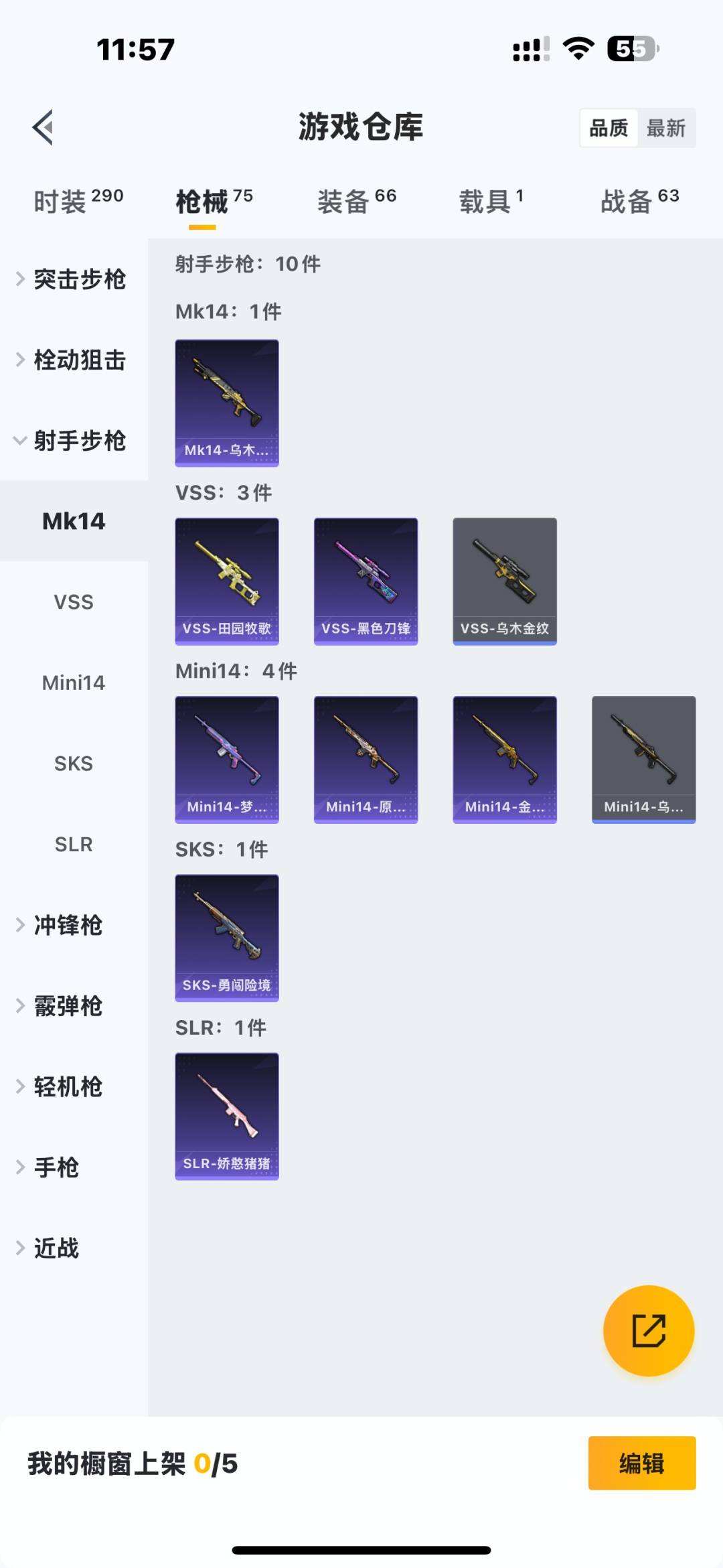Tap the orange share floating button
The width and height of the screenshot is (723, 1568).
[648, 1330]
